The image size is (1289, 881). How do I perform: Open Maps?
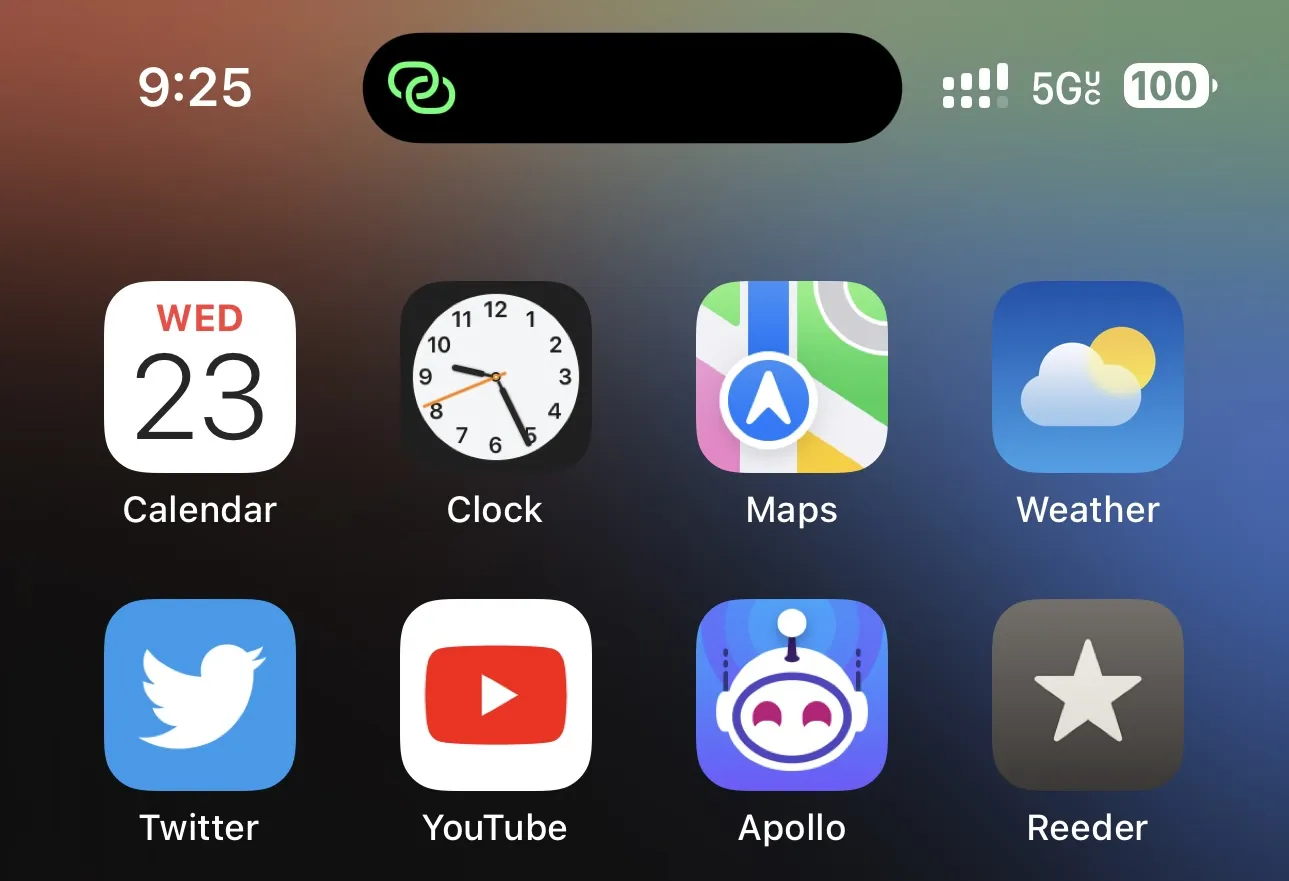(791, 377)
